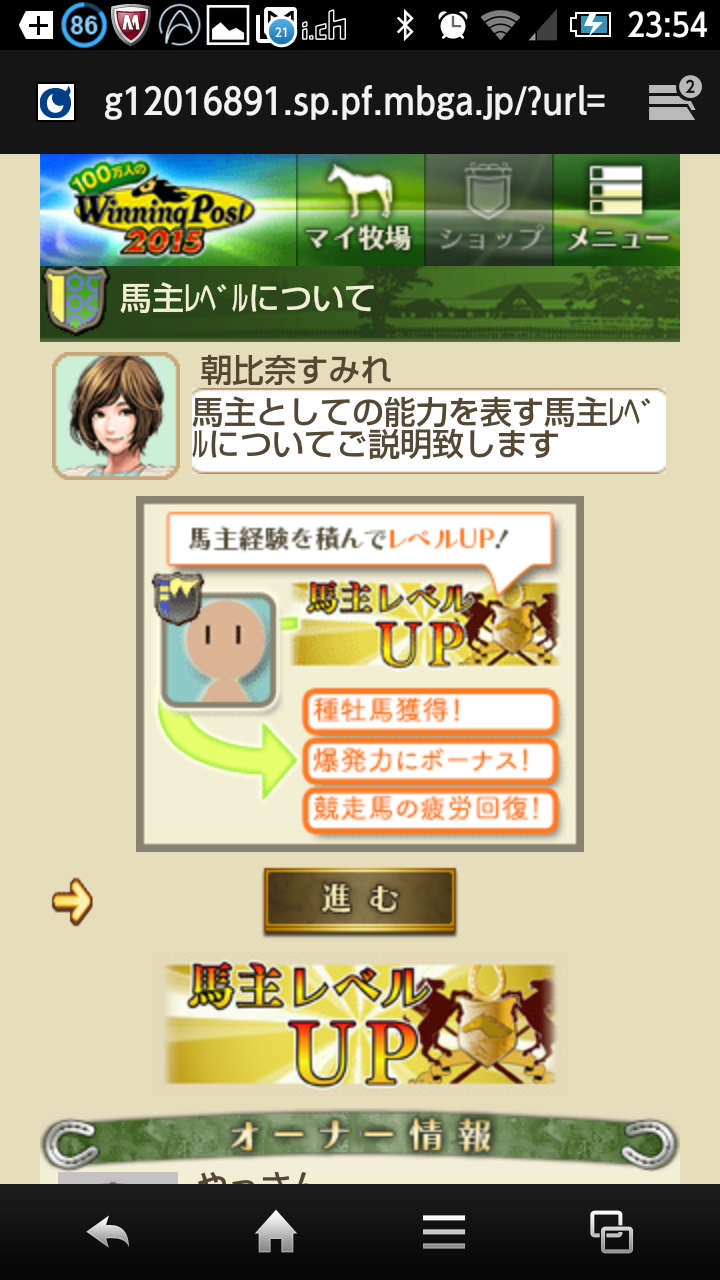Tap the Winning Post 2015 logo
This screenshot has height=1280, width=720.
pyautogui.click(x=166, y=210)
